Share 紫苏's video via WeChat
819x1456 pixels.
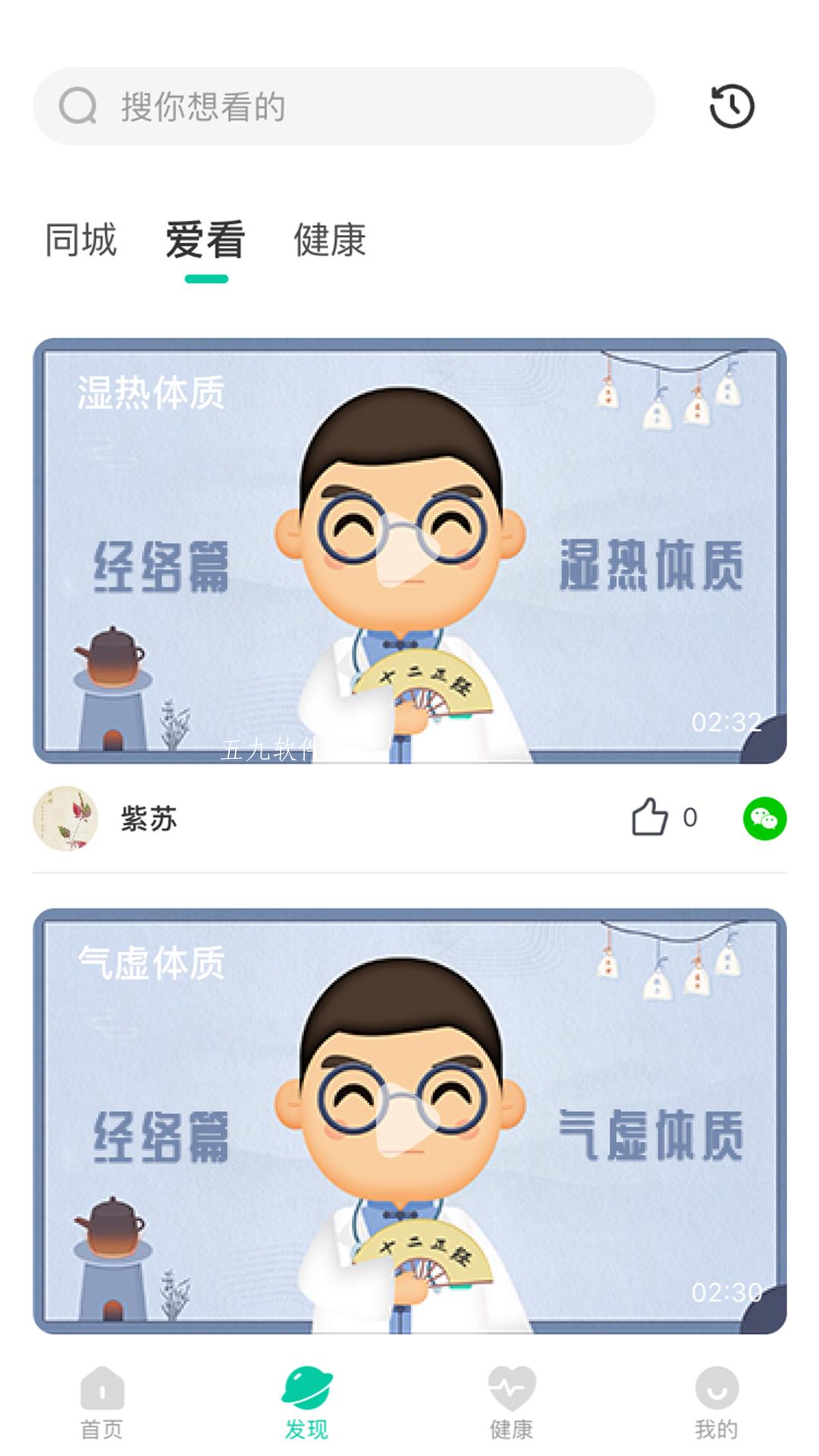pyautogui.click(x=764, y=818)
